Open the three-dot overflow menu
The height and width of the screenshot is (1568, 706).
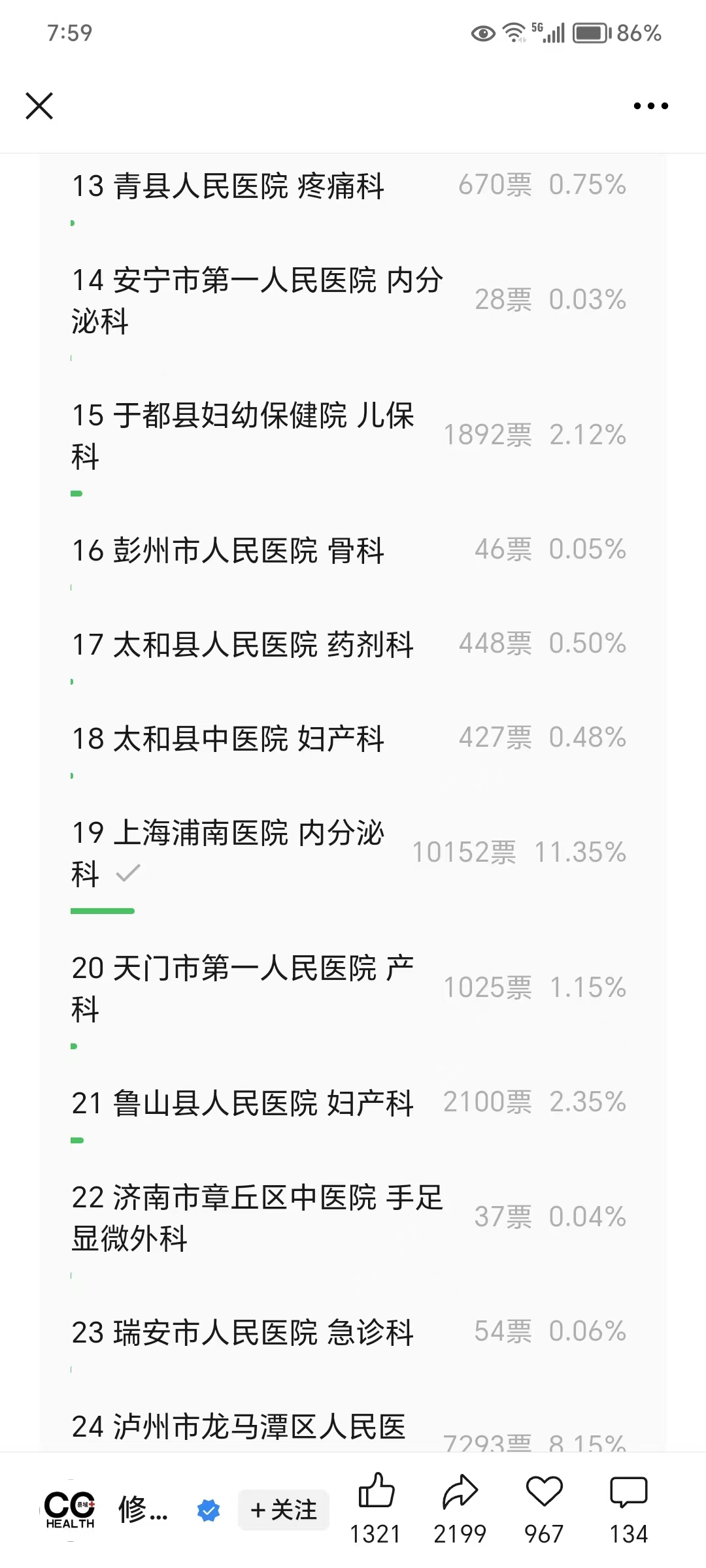(x=651, y=106)
